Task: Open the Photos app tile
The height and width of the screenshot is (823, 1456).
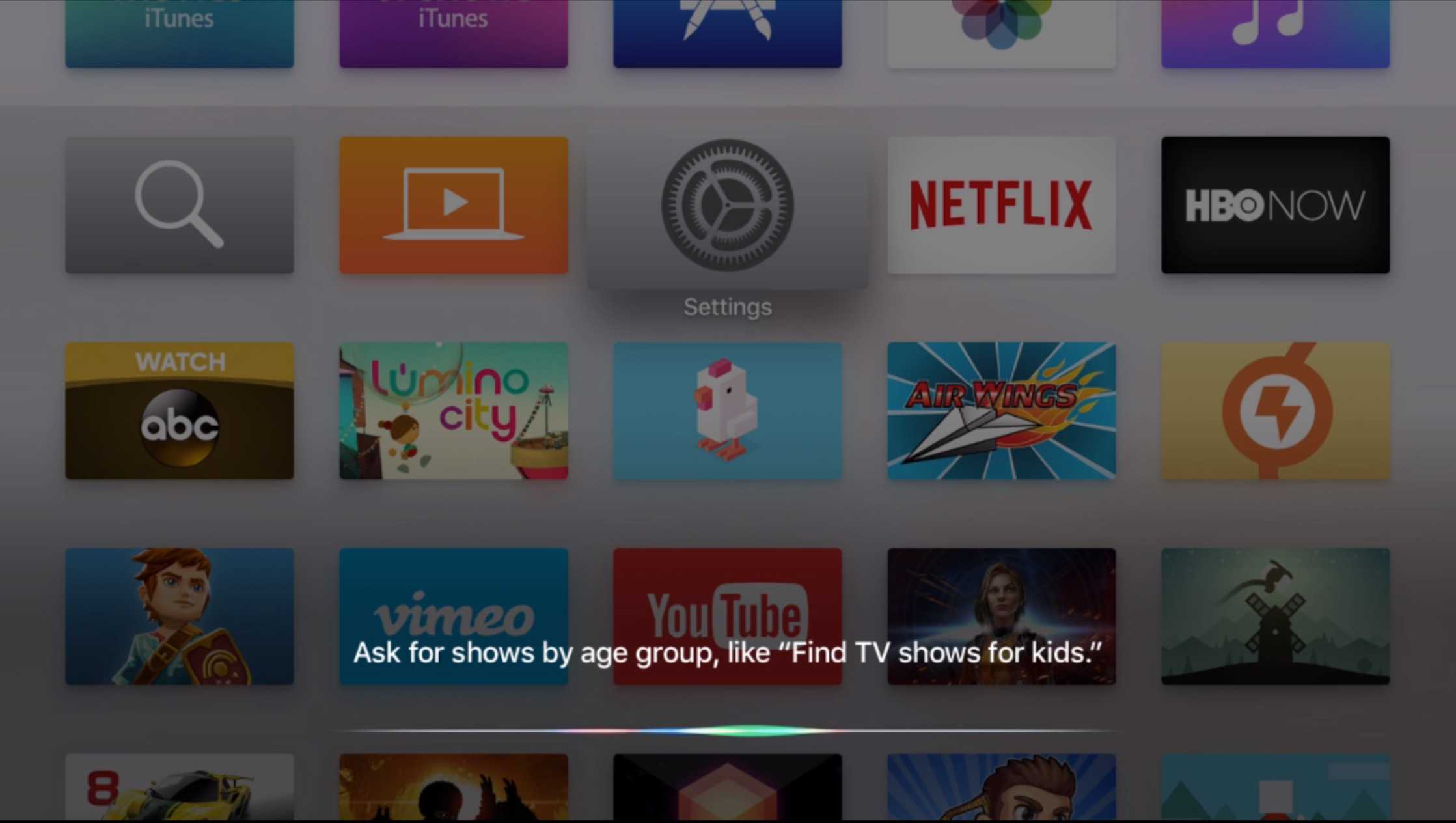Action: coord(1001,33)
